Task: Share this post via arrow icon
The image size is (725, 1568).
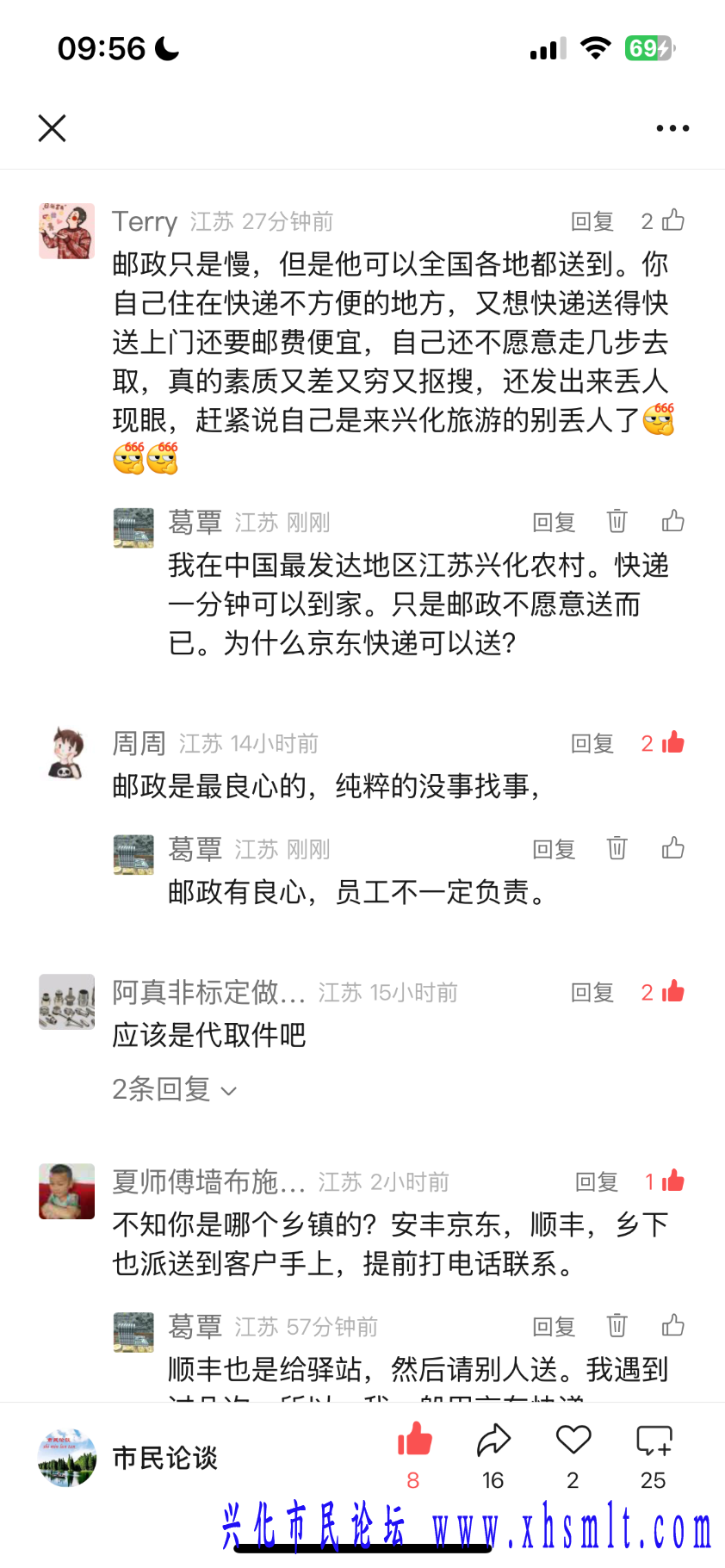Action: (493, 1441)
